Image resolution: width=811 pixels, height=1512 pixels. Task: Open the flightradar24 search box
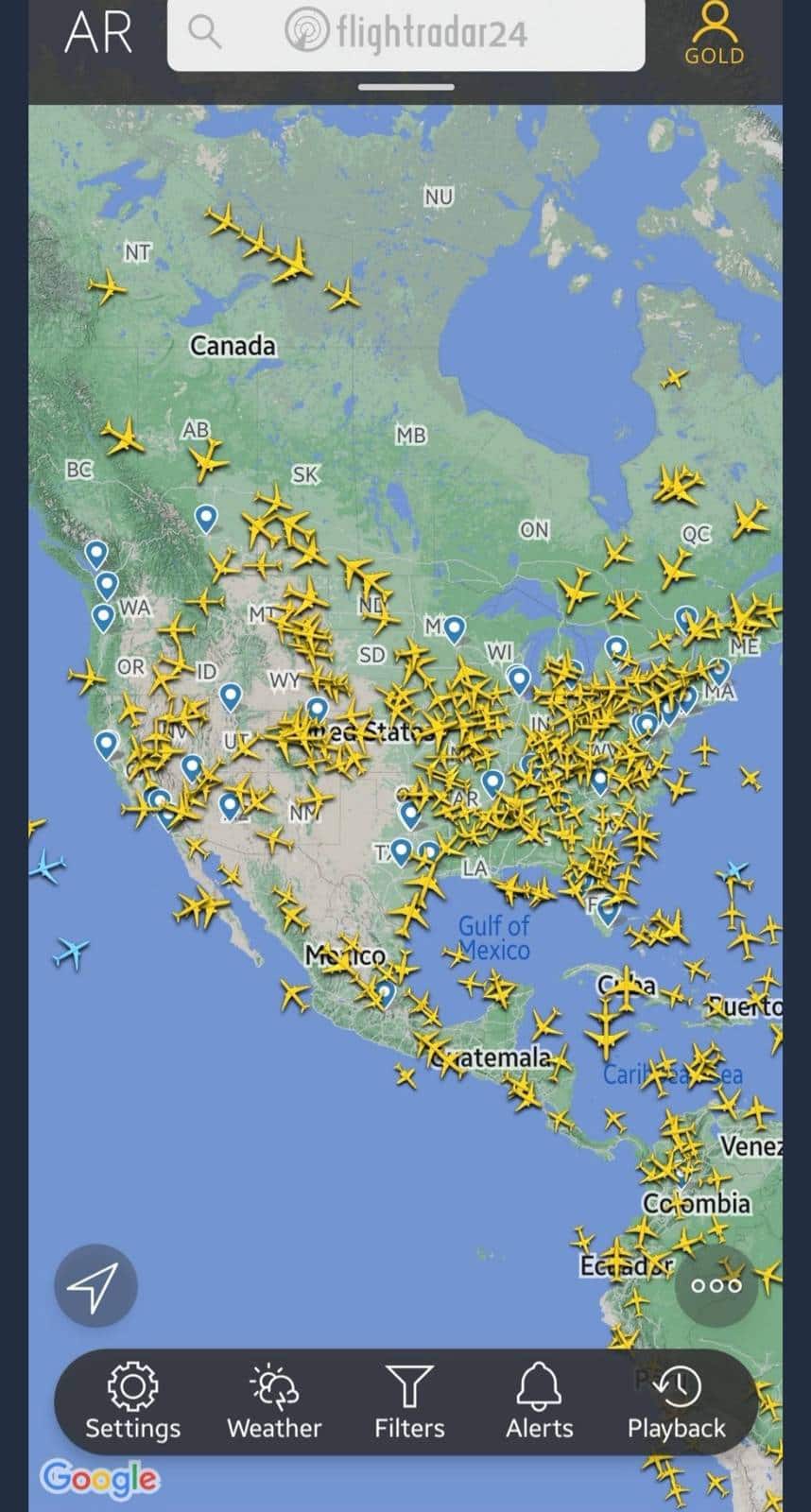tap(406, 34)
